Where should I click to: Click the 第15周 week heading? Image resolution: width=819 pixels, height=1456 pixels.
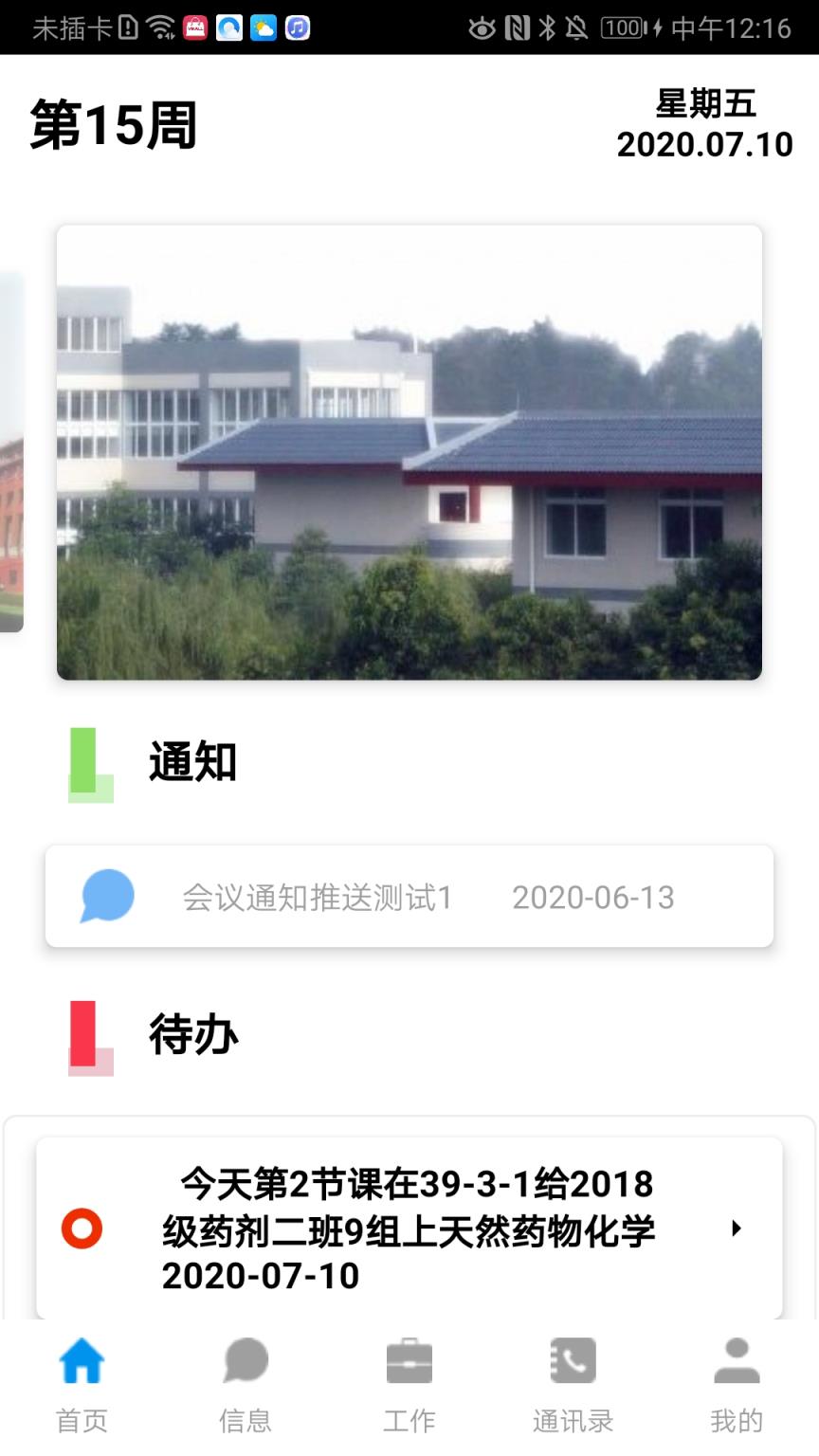tap(112, 128)
